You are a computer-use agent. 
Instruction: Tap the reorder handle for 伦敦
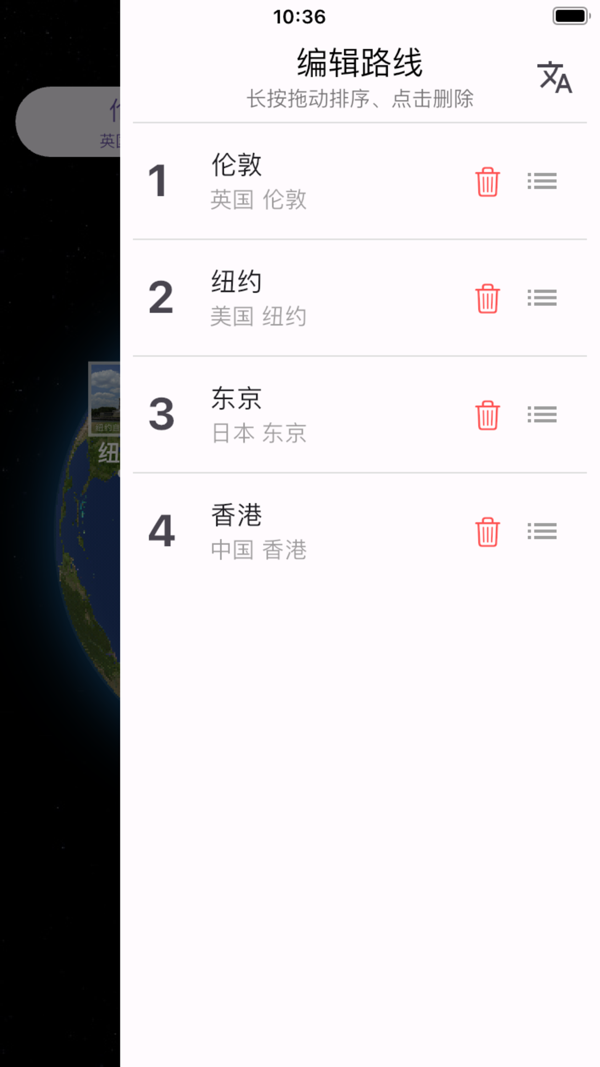coord(542,181)
